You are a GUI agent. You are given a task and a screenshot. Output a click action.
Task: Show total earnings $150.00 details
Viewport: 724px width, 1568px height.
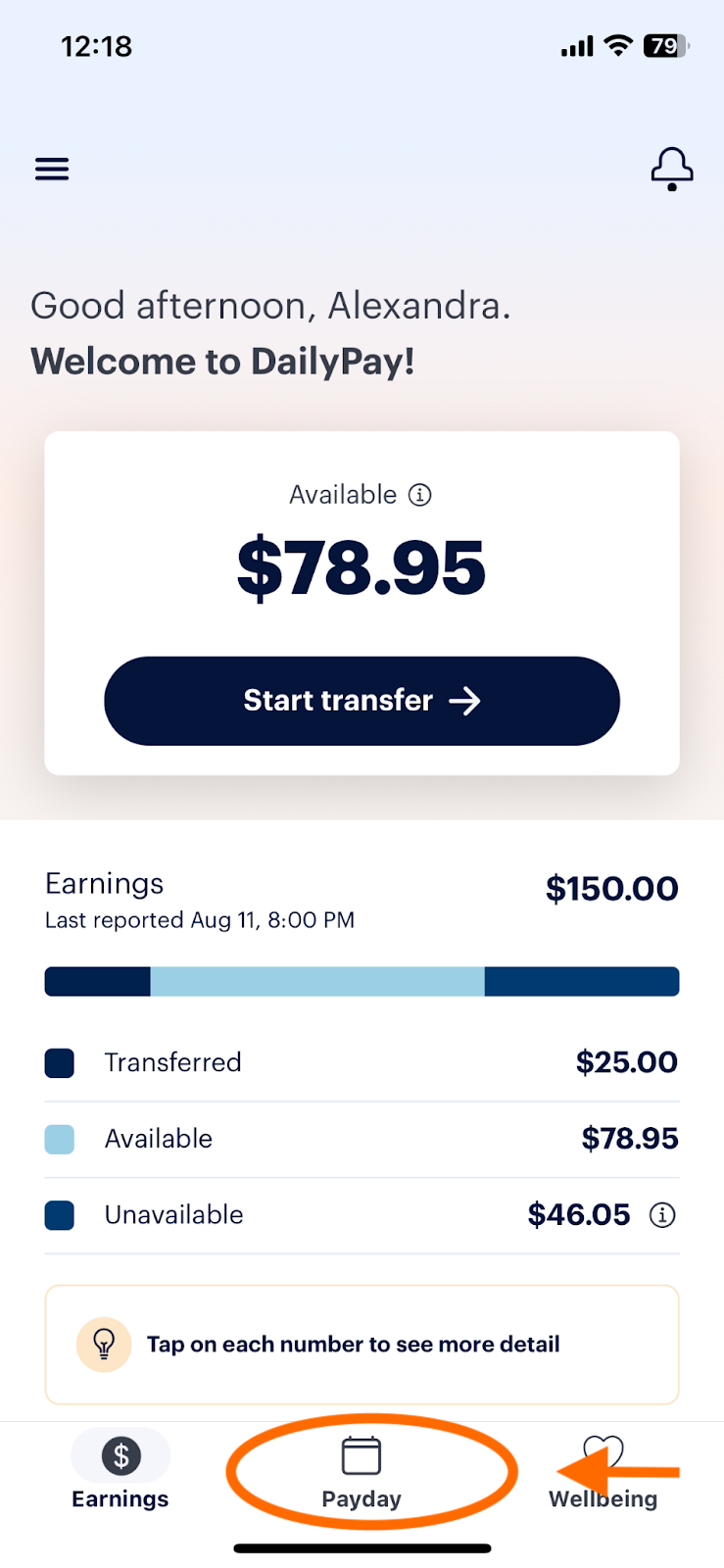611,889
